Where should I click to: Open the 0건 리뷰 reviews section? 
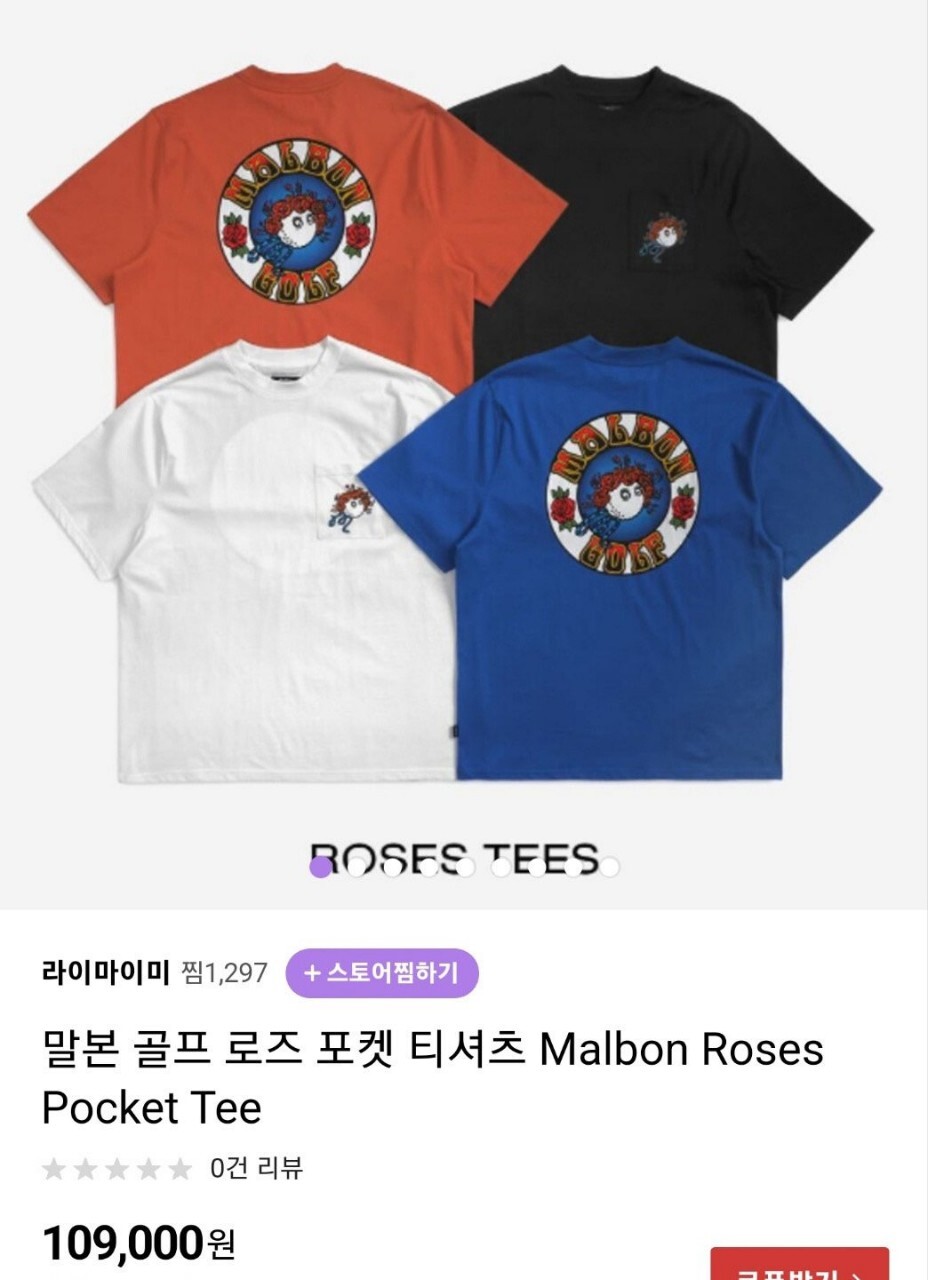pos(256,1168)
